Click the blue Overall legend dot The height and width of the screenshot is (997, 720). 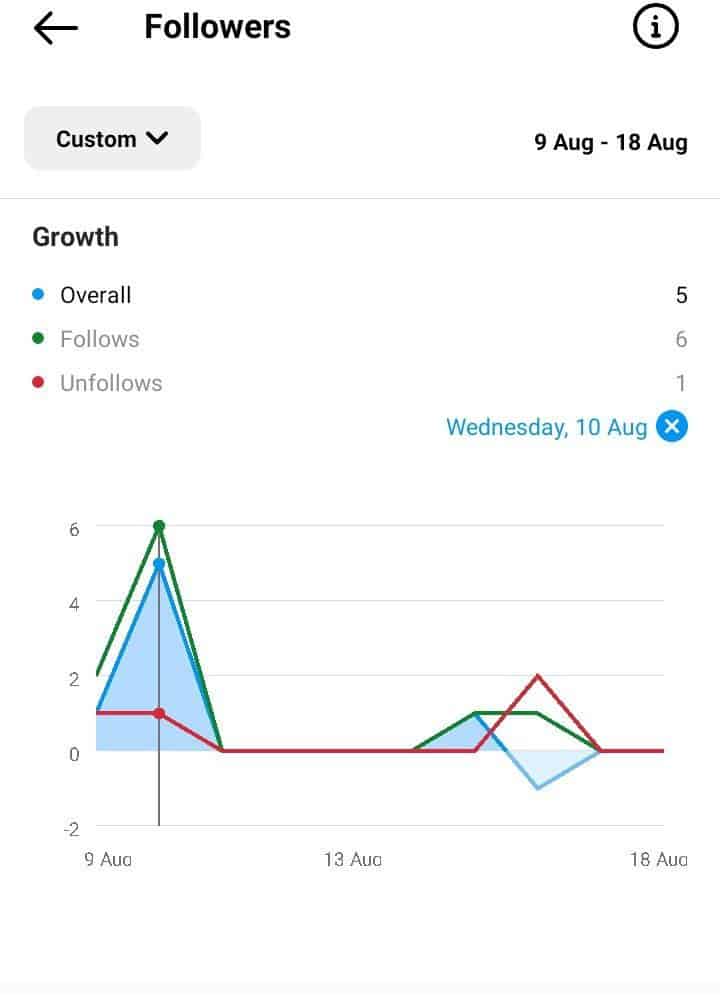click(x=39, y=293)
